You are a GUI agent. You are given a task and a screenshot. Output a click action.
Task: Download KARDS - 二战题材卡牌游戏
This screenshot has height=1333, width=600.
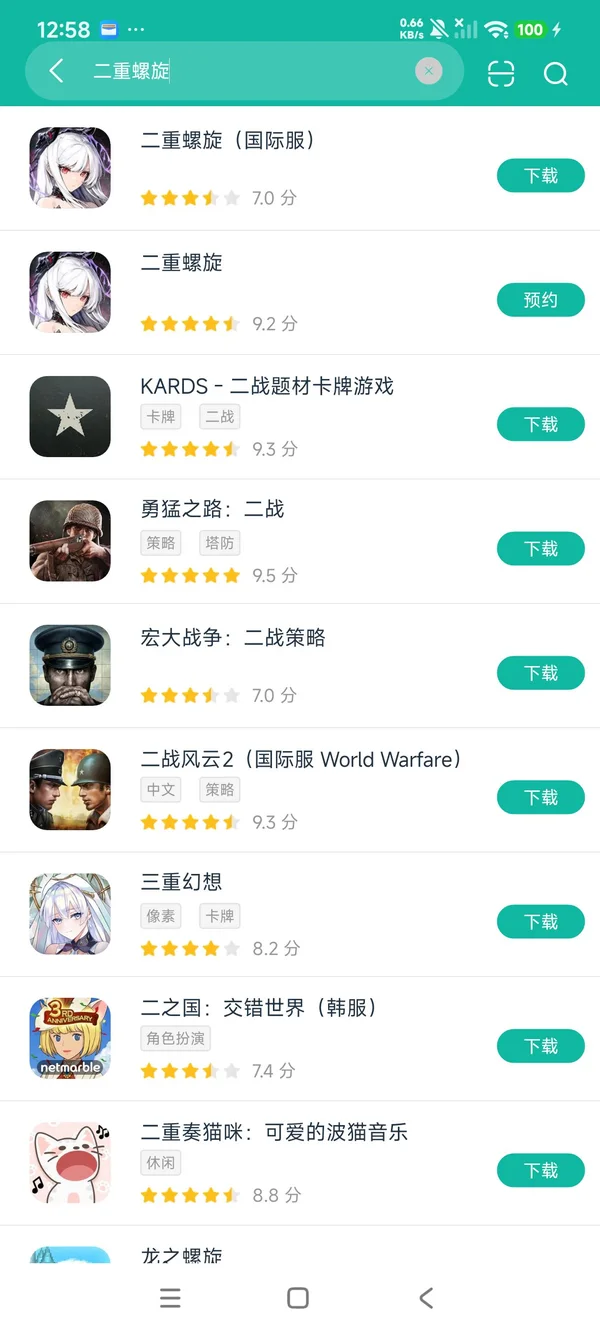coord(540,425)
